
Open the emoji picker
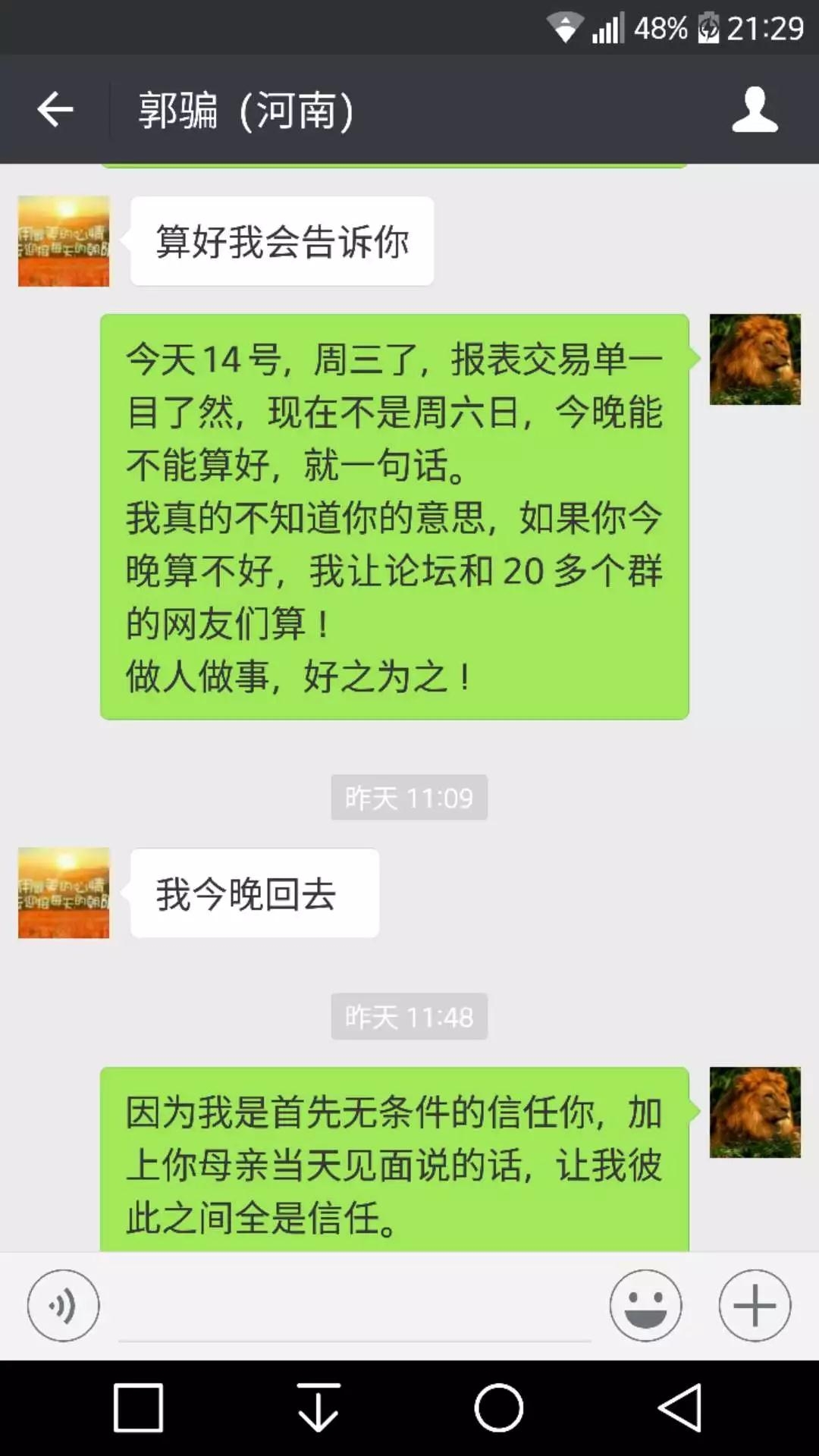pyautogui.click(x=645, y=1306)
